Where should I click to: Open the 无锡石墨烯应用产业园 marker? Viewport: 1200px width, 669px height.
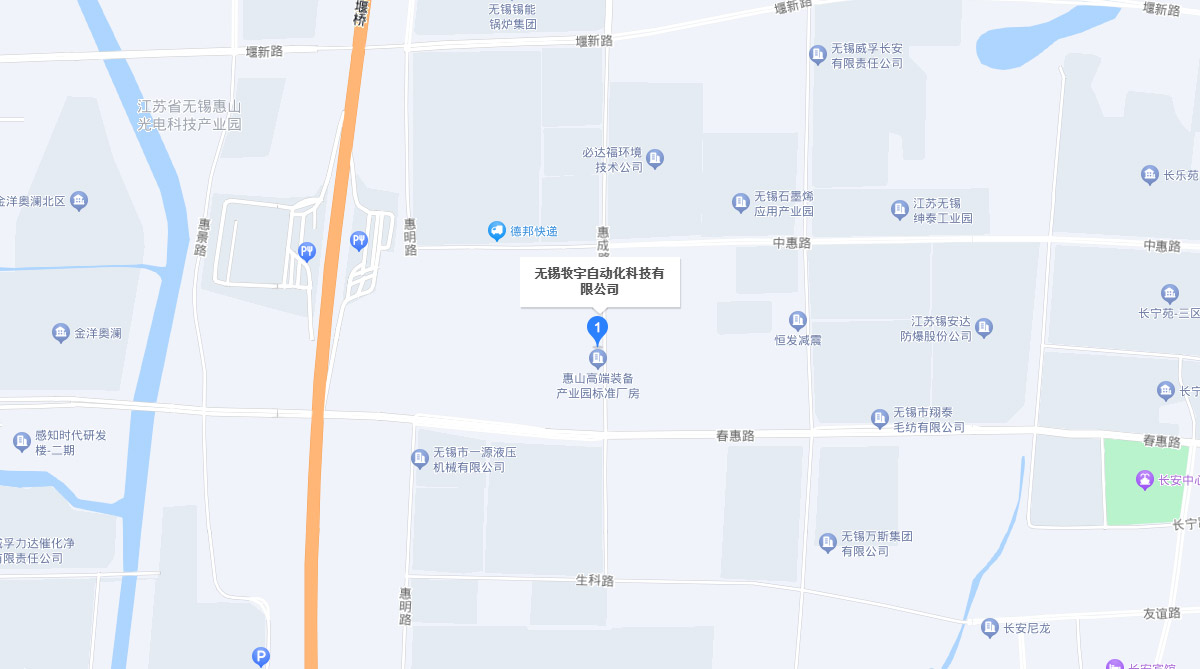point(741,203)
